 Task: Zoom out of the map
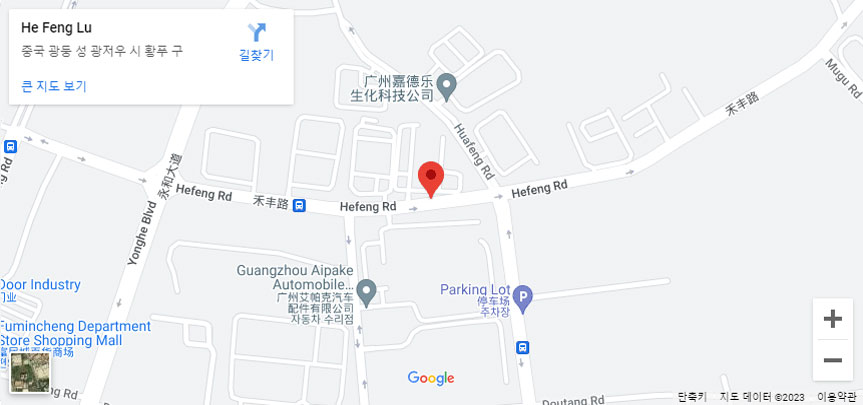pyautogui.click(x=832, y=360)
